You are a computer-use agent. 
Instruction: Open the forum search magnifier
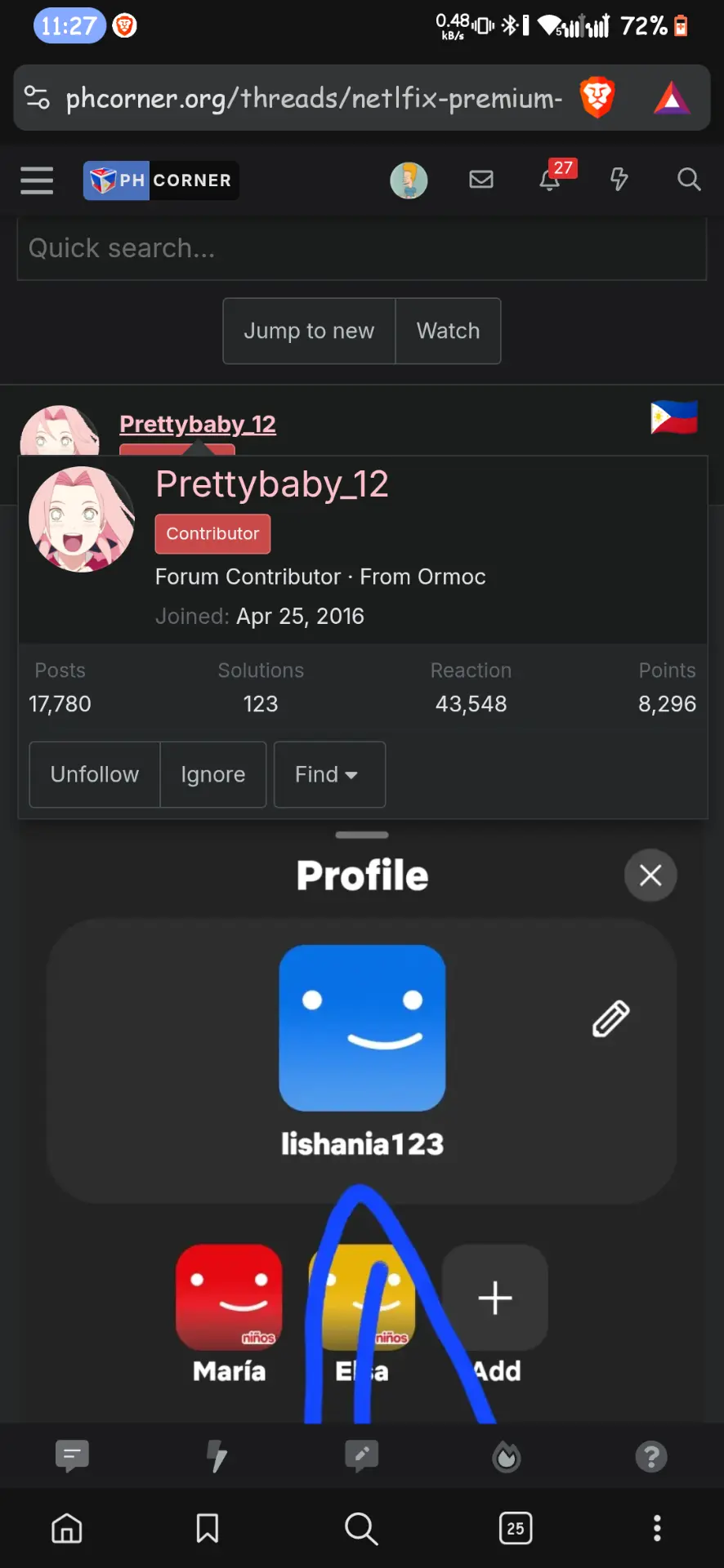pyautogui.click(x=689, y=180)
